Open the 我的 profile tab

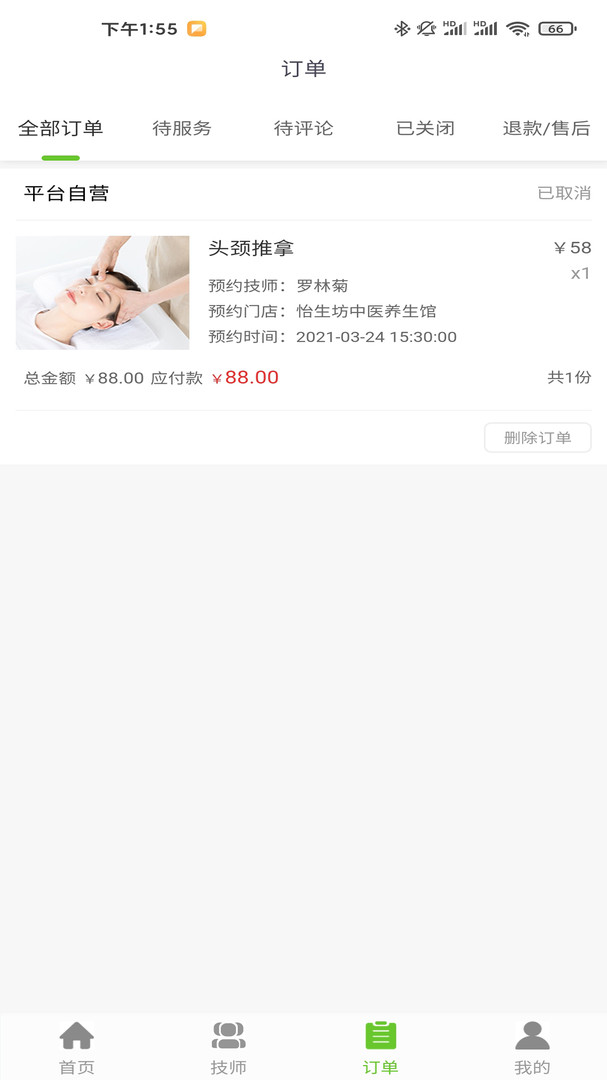(532, 1047)
